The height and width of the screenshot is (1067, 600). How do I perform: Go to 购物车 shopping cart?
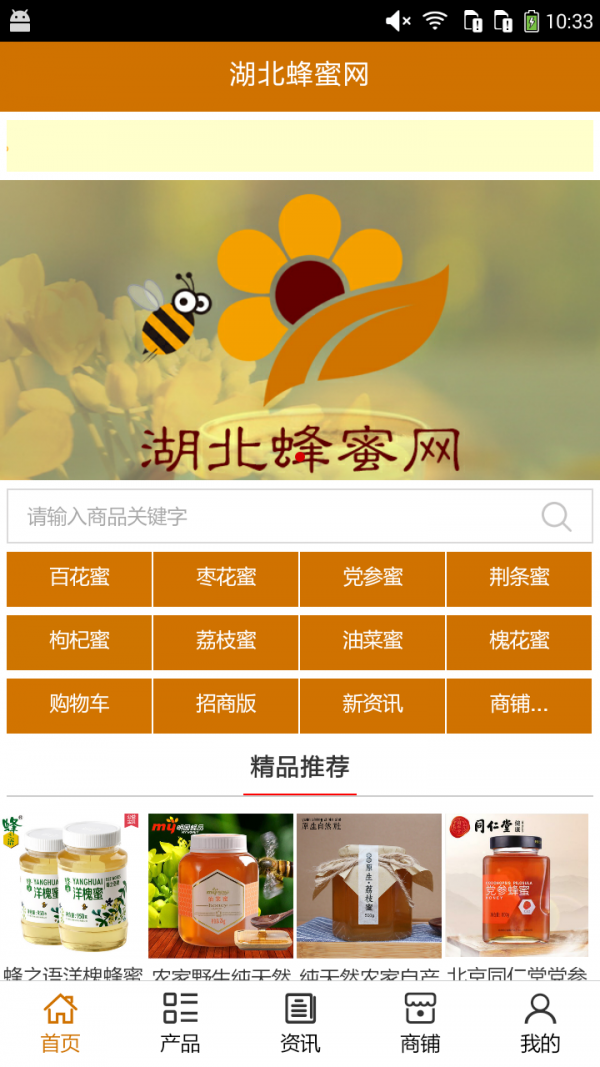79,704
